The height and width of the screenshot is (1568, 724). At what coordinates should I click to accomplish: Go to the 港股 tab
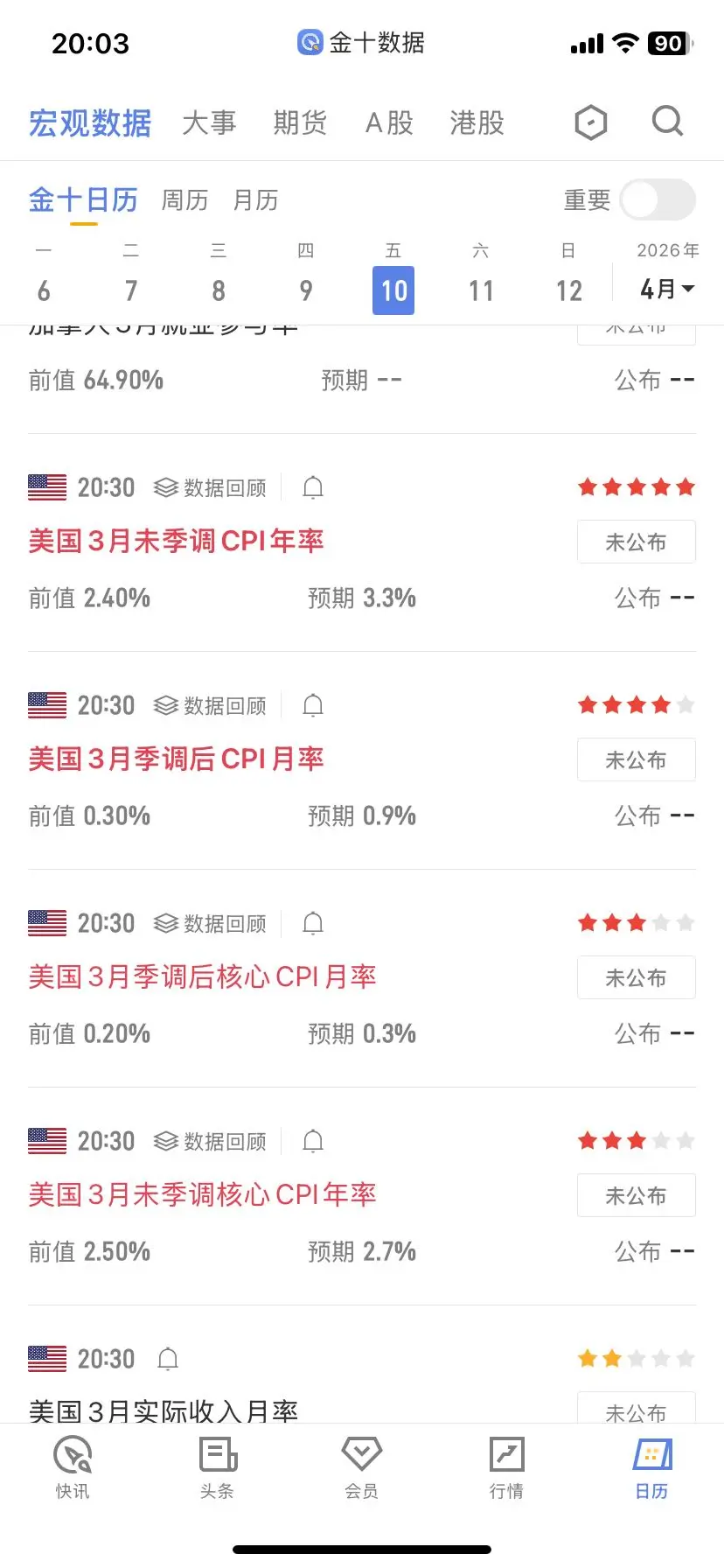(x=477, y=122)
